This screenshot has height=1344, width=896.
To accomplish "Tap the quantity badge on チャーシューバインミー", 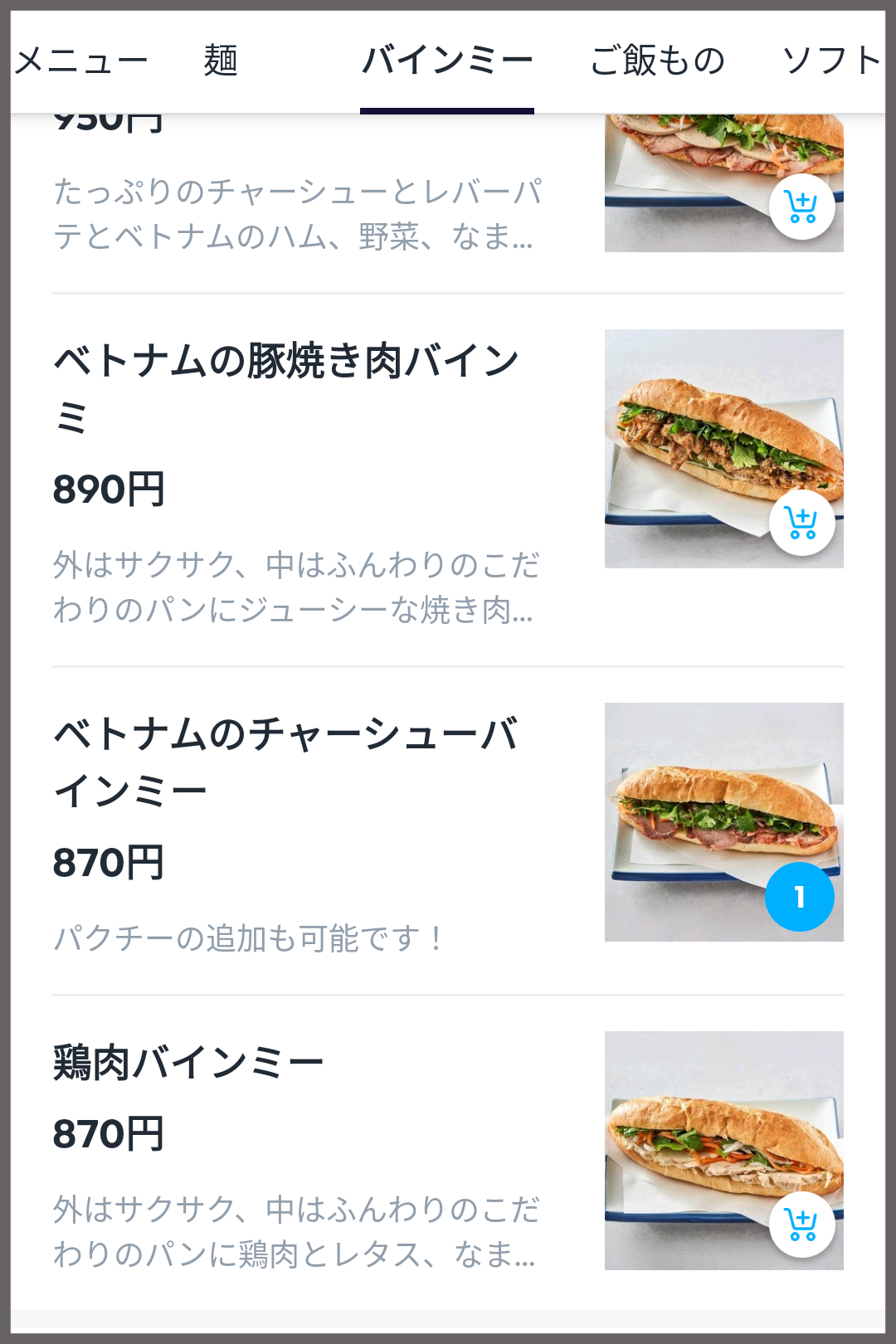I will coord(800,897).
